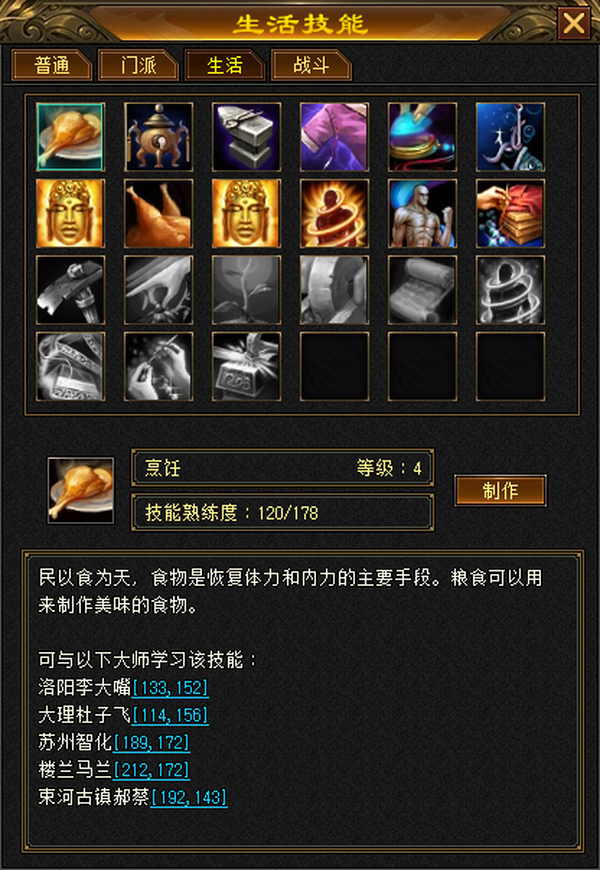Select the roast chicken skill icon
The image size is (600, 870).
click(x=159, y=214)
